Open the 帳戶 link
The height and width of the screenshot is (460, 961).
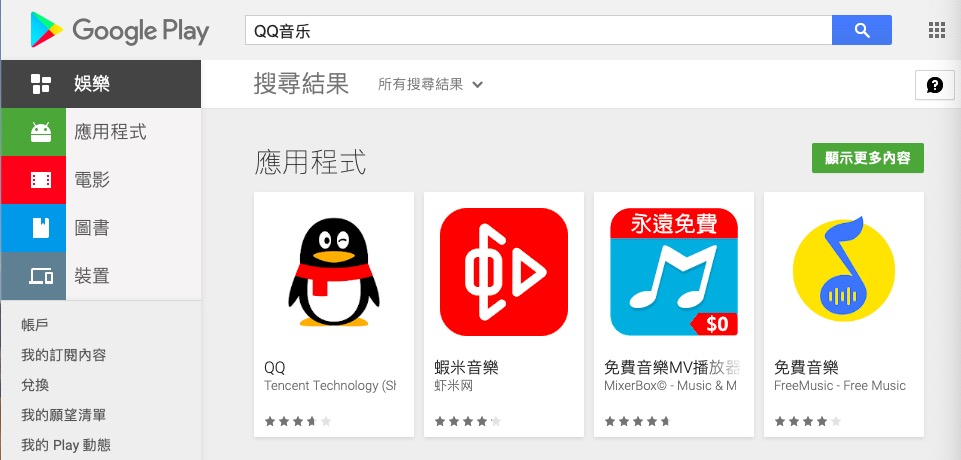(35, 325)
